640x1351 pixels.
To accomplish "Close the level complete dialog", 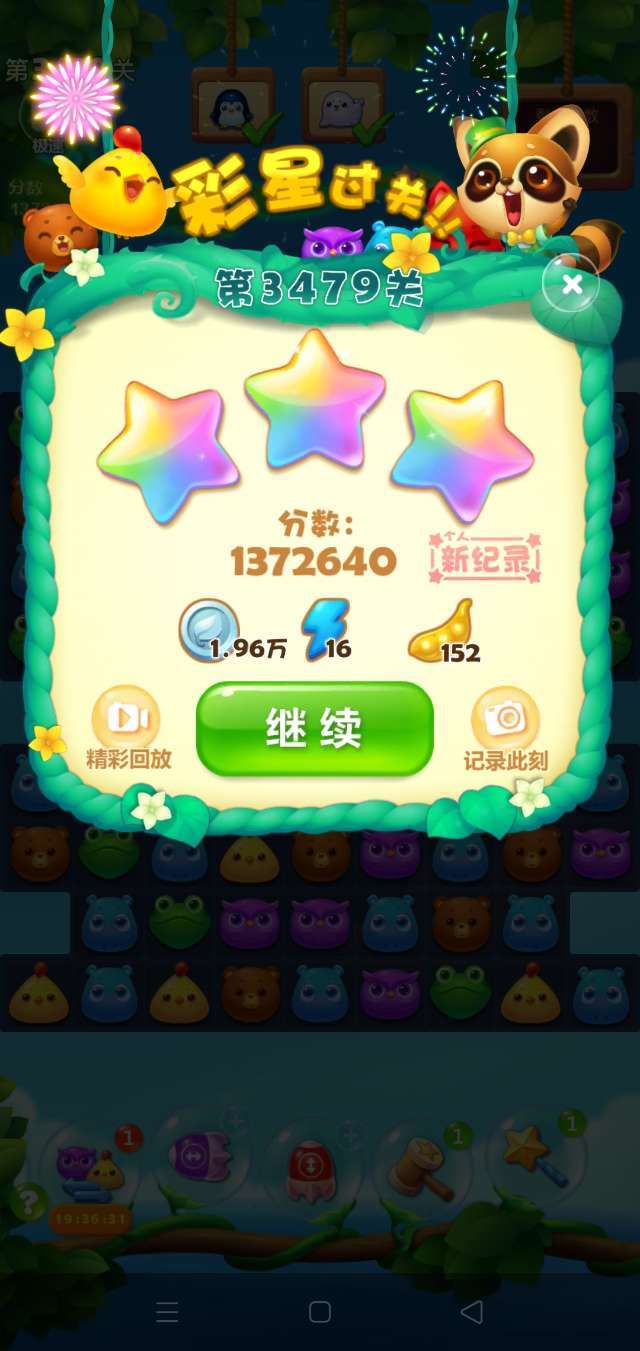I will point(571,285).
